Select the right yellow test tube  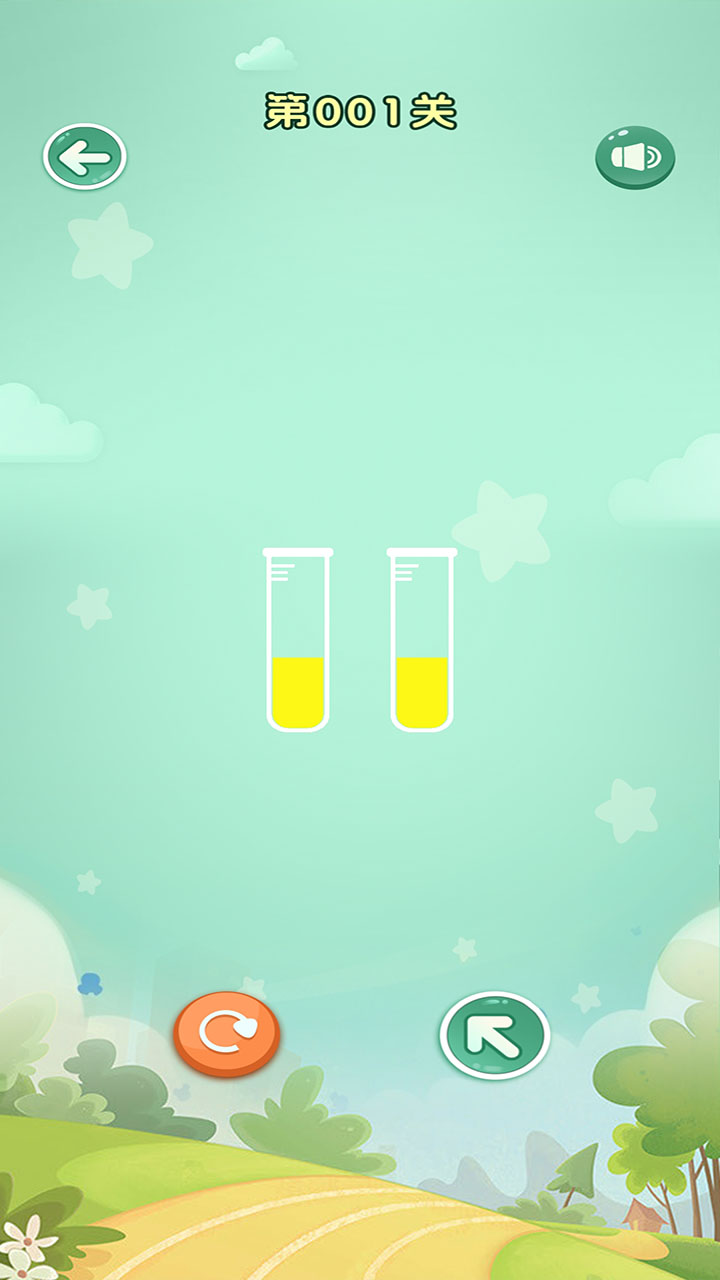pos(421,640)
